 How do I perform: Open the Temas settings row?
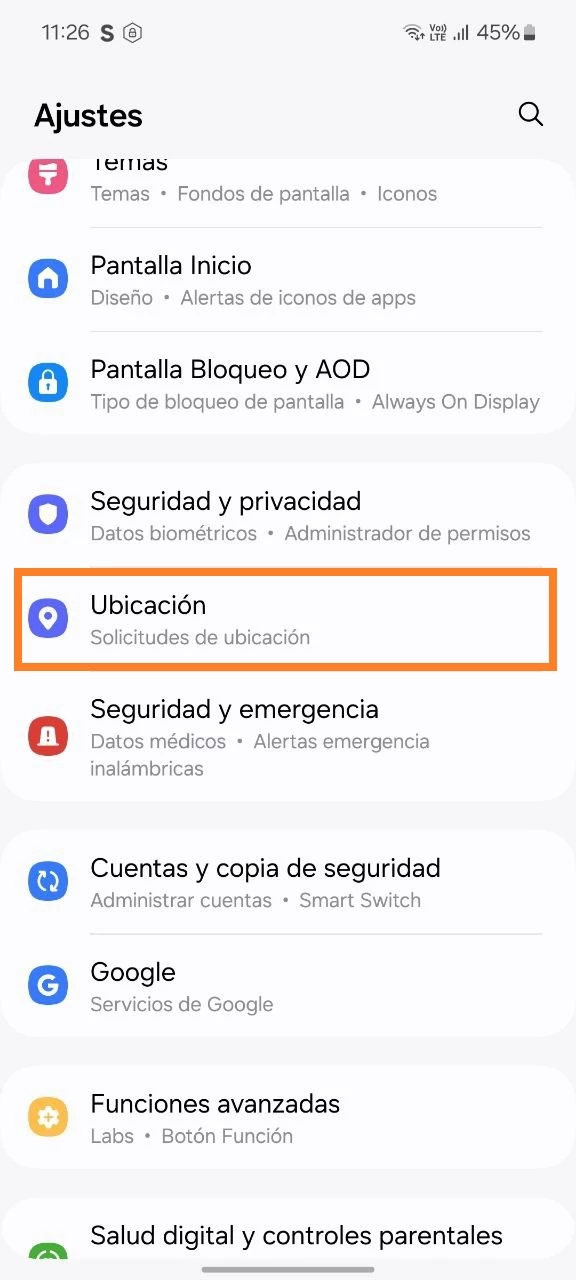tap(288, 191)
